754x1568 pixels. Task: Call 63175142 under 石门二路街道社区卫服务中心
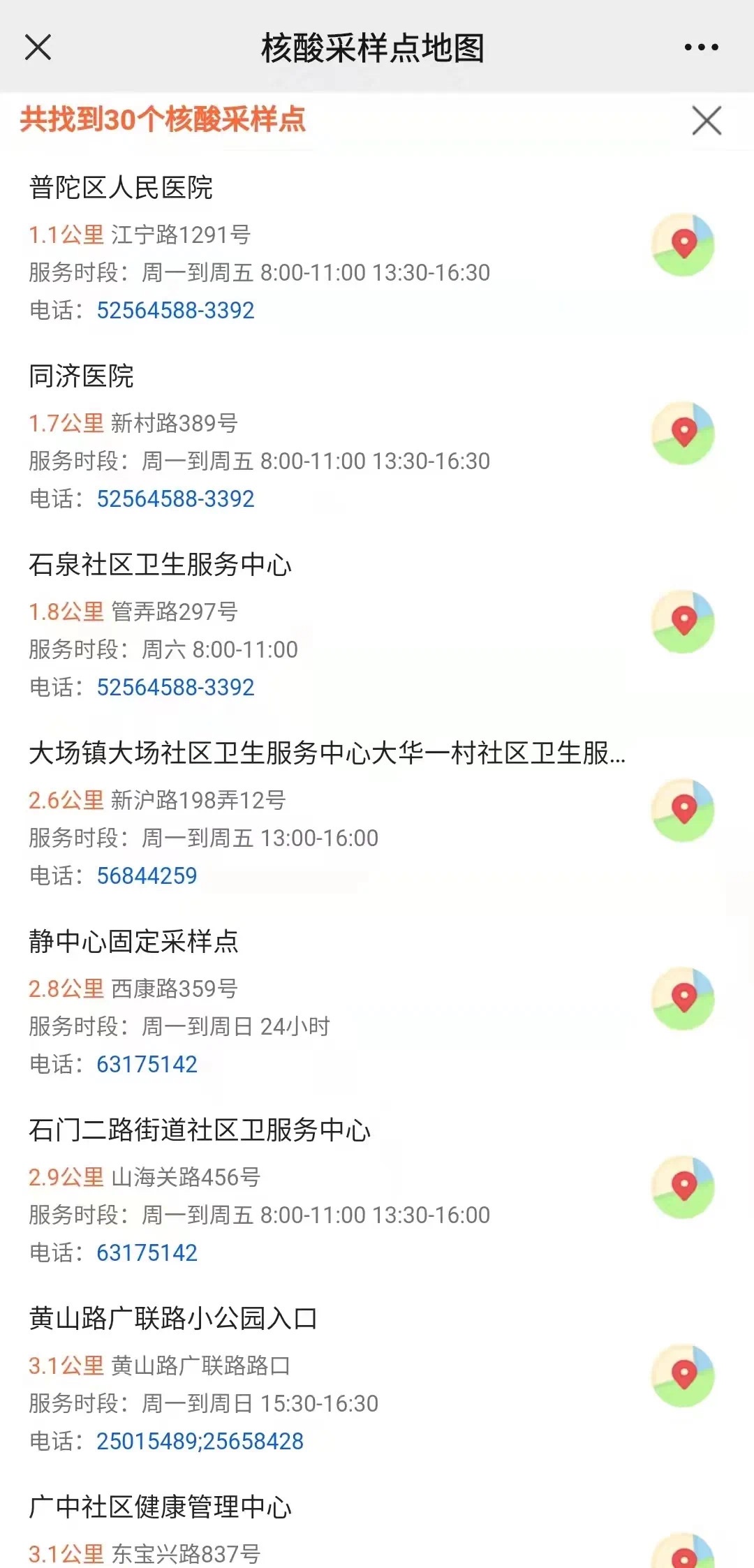point(147,1252)
